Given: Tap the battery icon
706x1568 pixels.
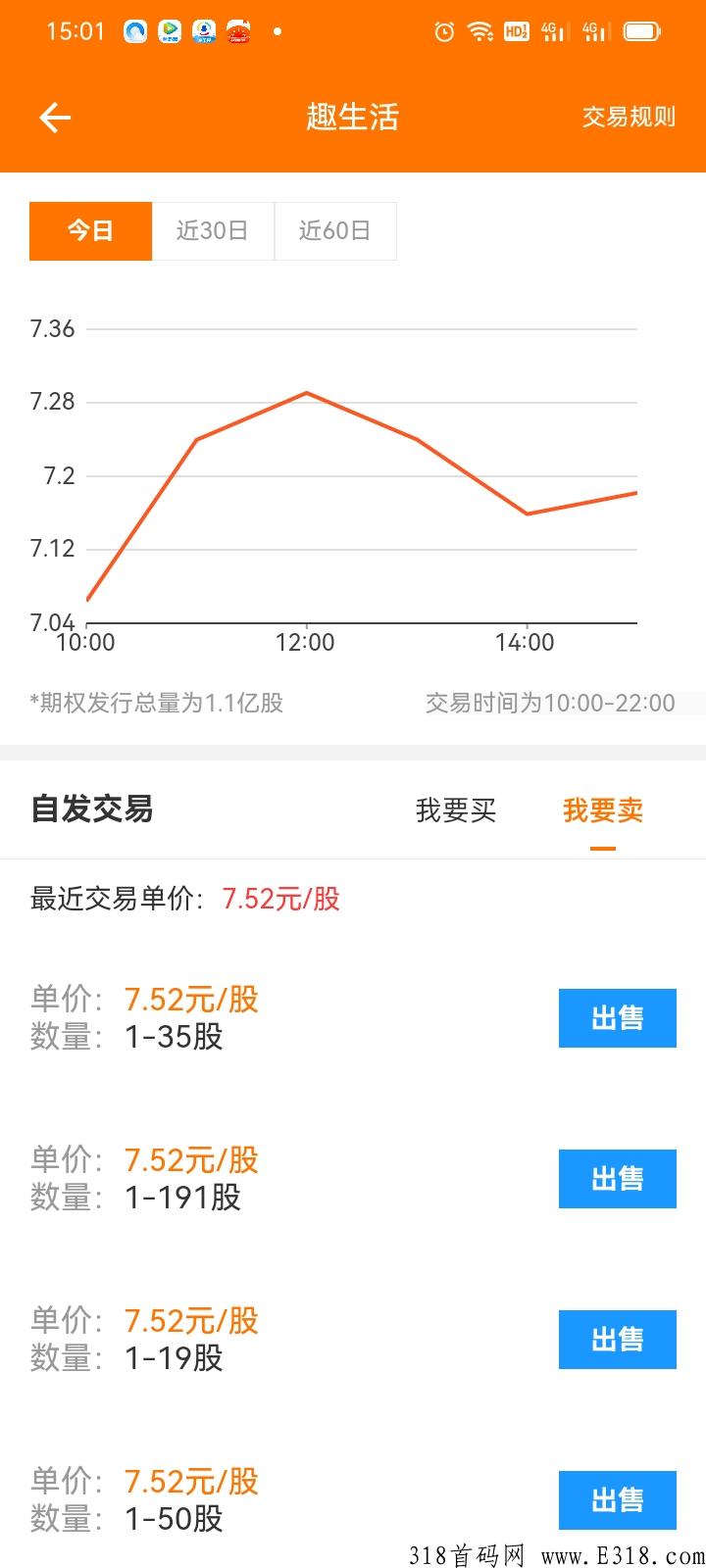Looking at the screenshot, I should 644,30.
